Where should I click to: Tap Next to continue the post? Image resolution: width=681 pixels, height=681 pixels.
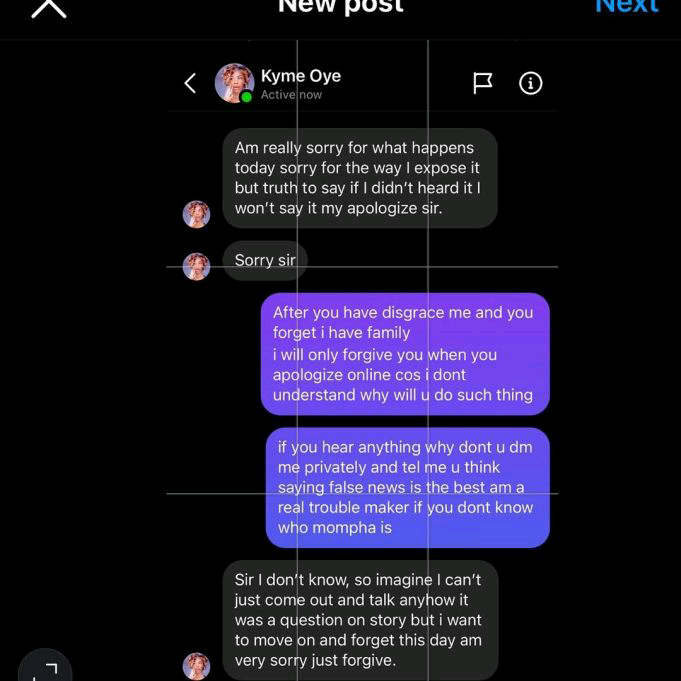point(626,6)
